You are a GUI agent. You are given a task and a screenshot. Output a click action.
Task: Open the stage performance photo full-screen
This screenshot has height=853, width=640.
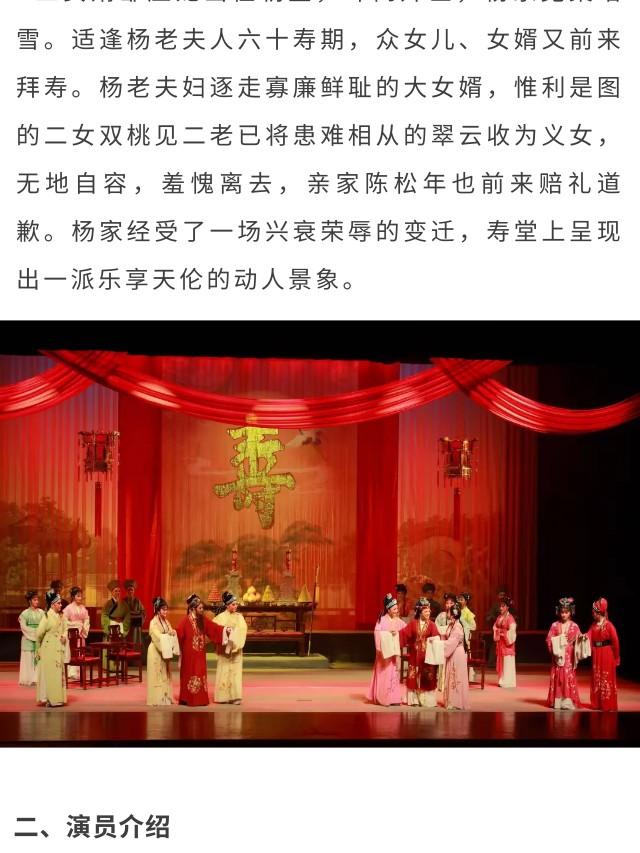[x=320, y=533]
